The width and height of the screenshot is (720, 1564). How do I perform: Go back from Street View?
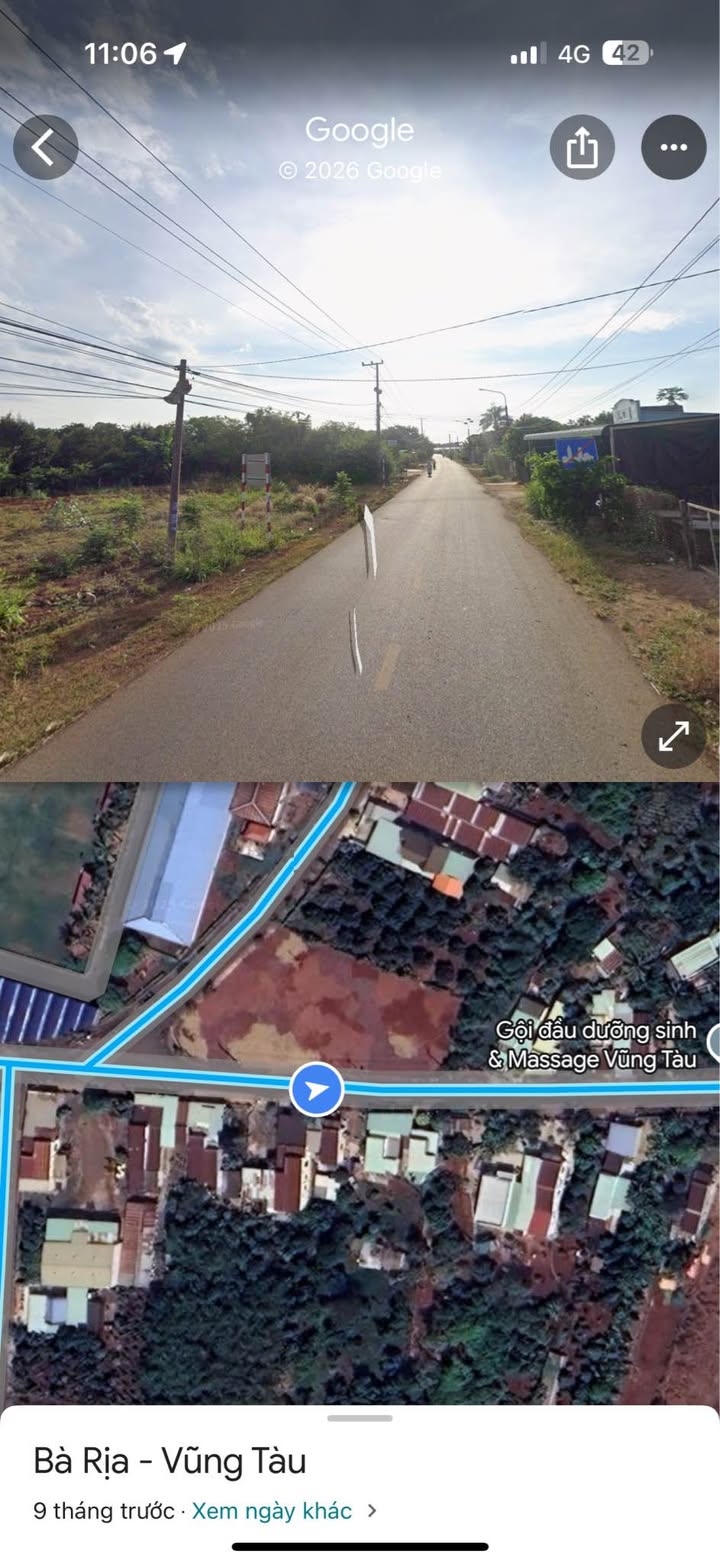tap(45, 147)
